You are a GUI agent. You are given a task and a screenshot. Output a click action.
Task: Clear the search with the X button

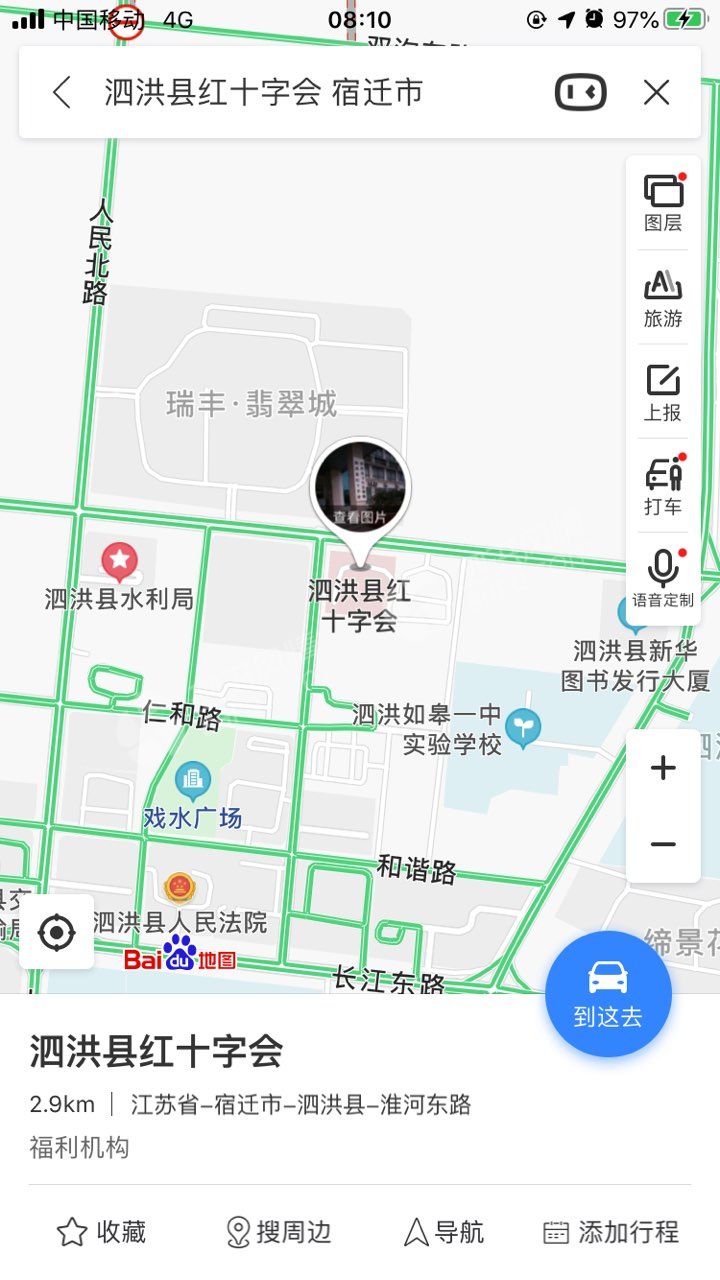pos(656,93)
